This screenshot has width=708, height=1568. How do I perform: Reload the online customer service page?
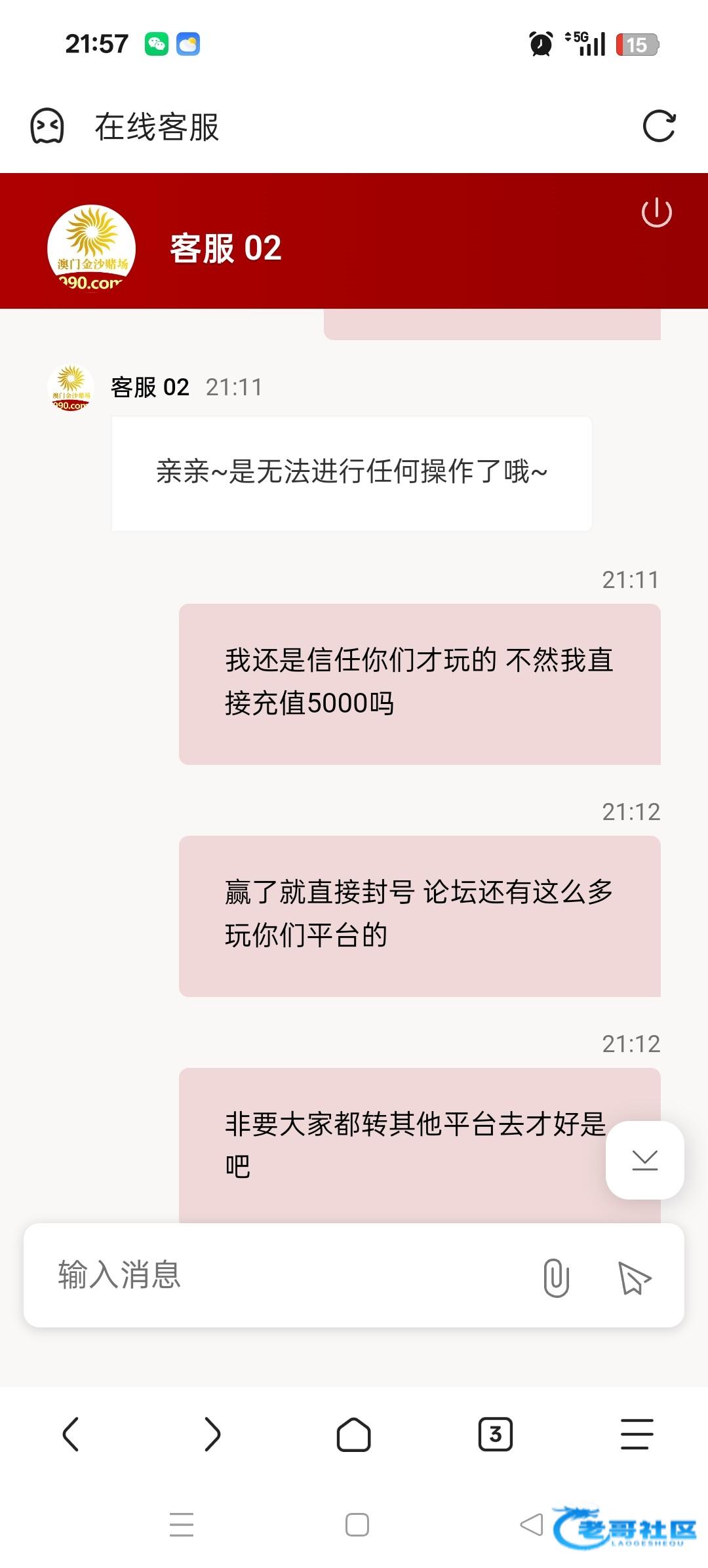659,126
